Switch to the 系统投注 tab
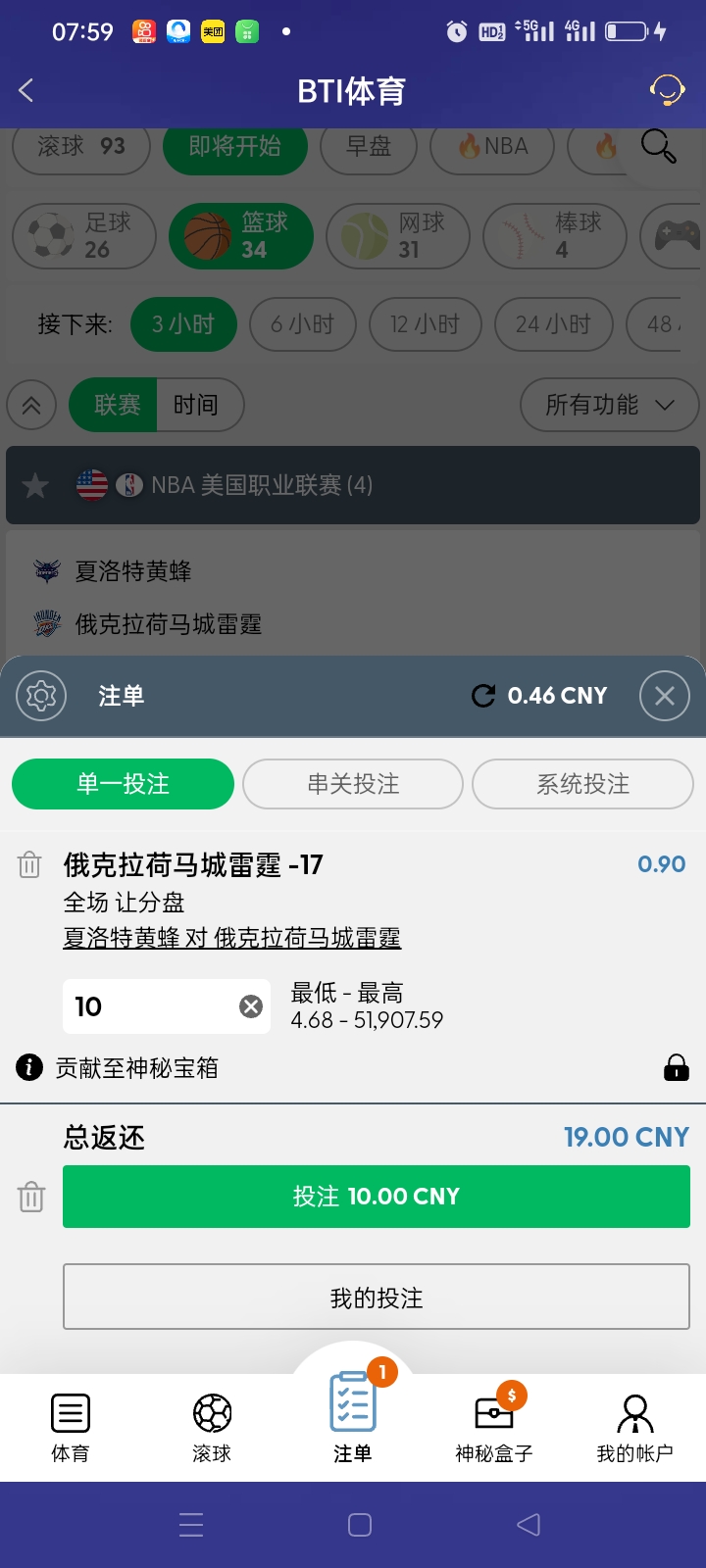 (582, 784)
